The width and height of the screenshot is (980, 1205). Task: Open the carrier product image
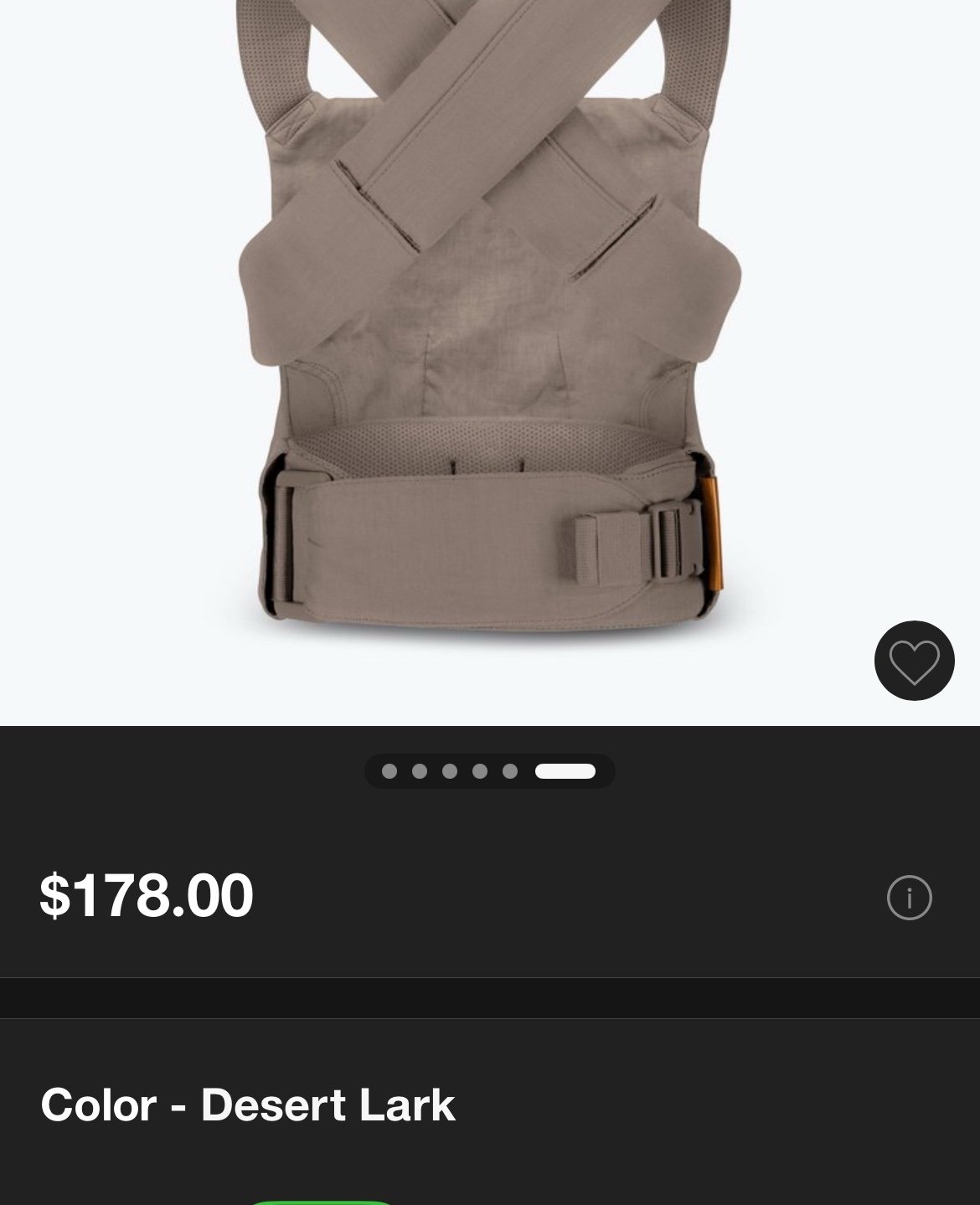click(490, 335)
